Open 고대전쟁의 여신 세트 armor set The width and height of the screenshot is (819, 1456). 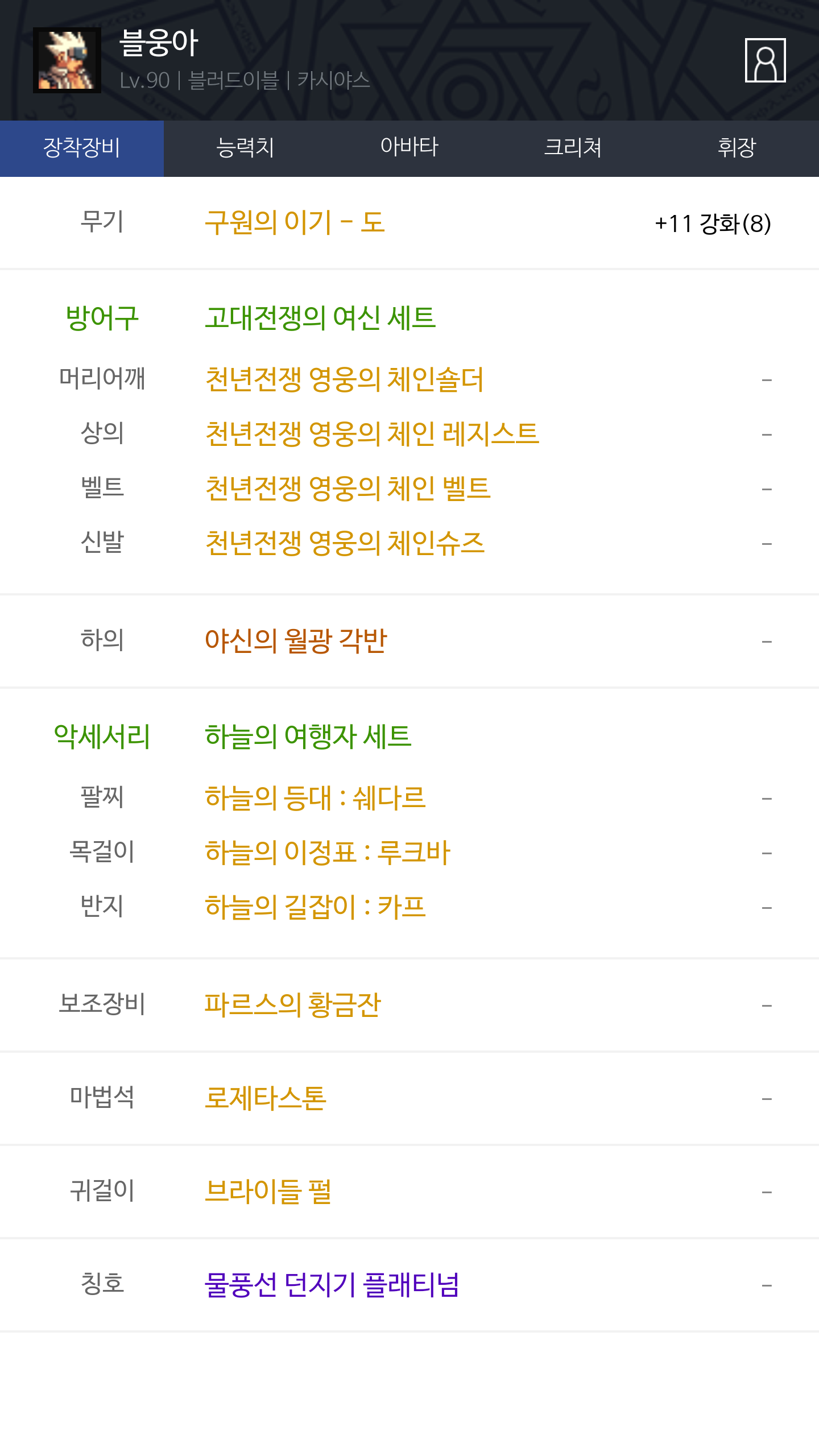(320, 318)
